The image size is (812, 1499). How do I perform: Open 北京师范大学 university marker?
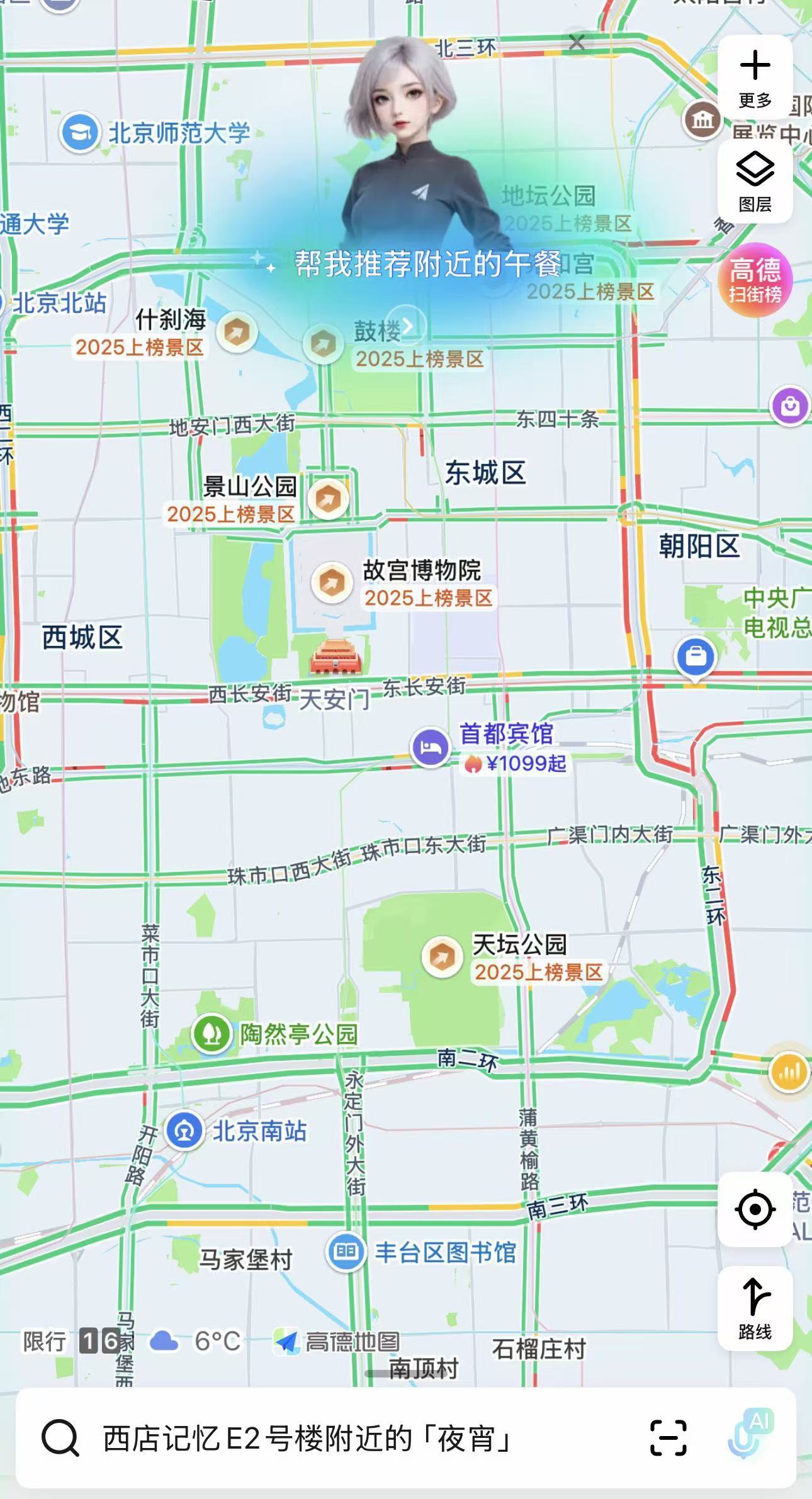[x=80, y=132]
